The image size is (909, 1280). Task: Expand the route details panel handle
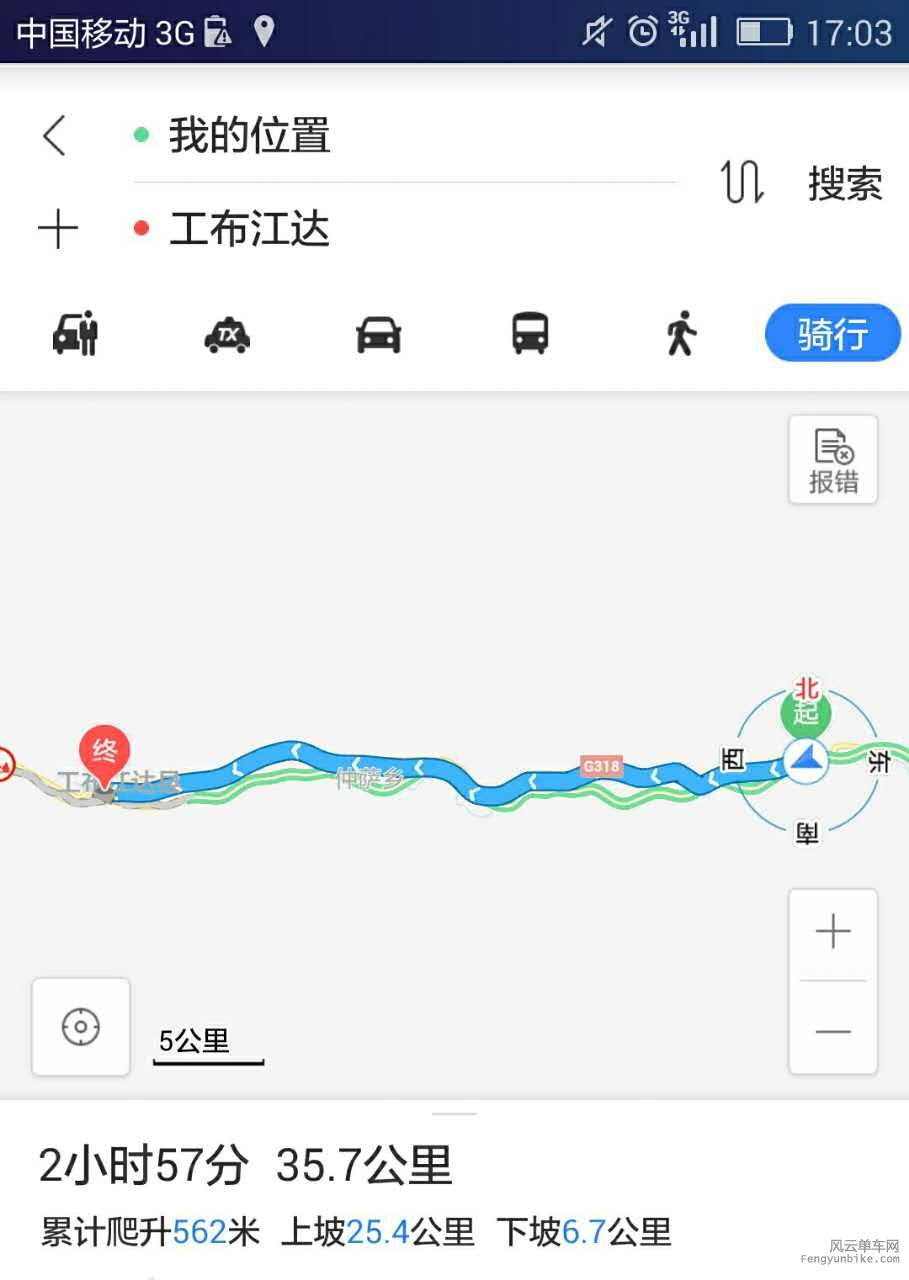(454, 1113)
